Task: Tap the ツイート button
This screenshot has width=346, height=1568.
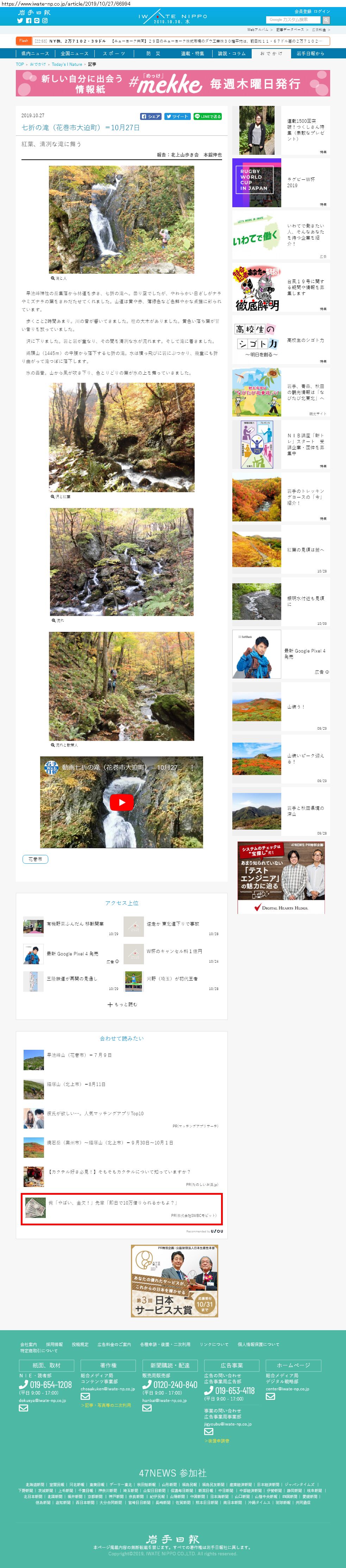Action: [177, 116]
